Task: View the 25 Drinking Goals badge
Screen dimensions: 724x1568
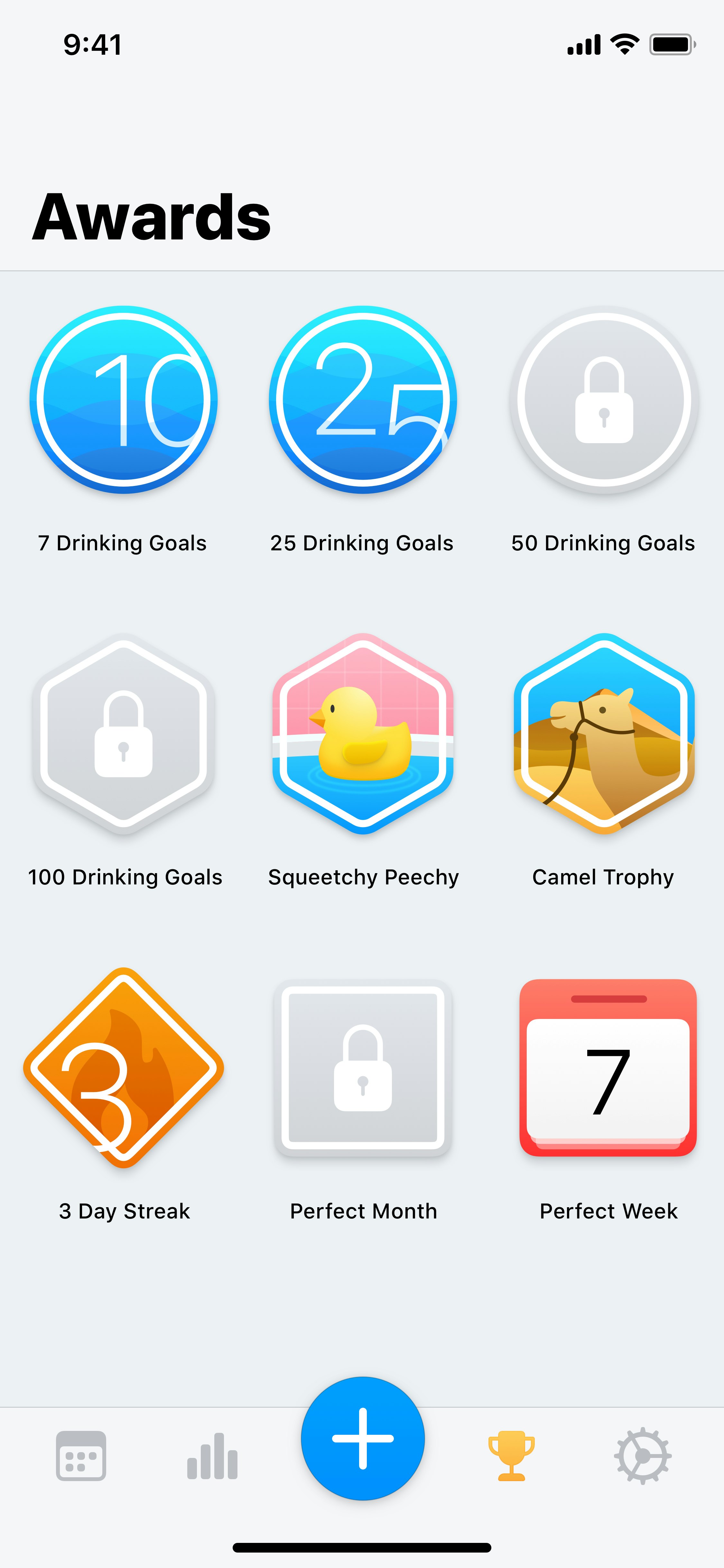Action: [x=363, y=399]
